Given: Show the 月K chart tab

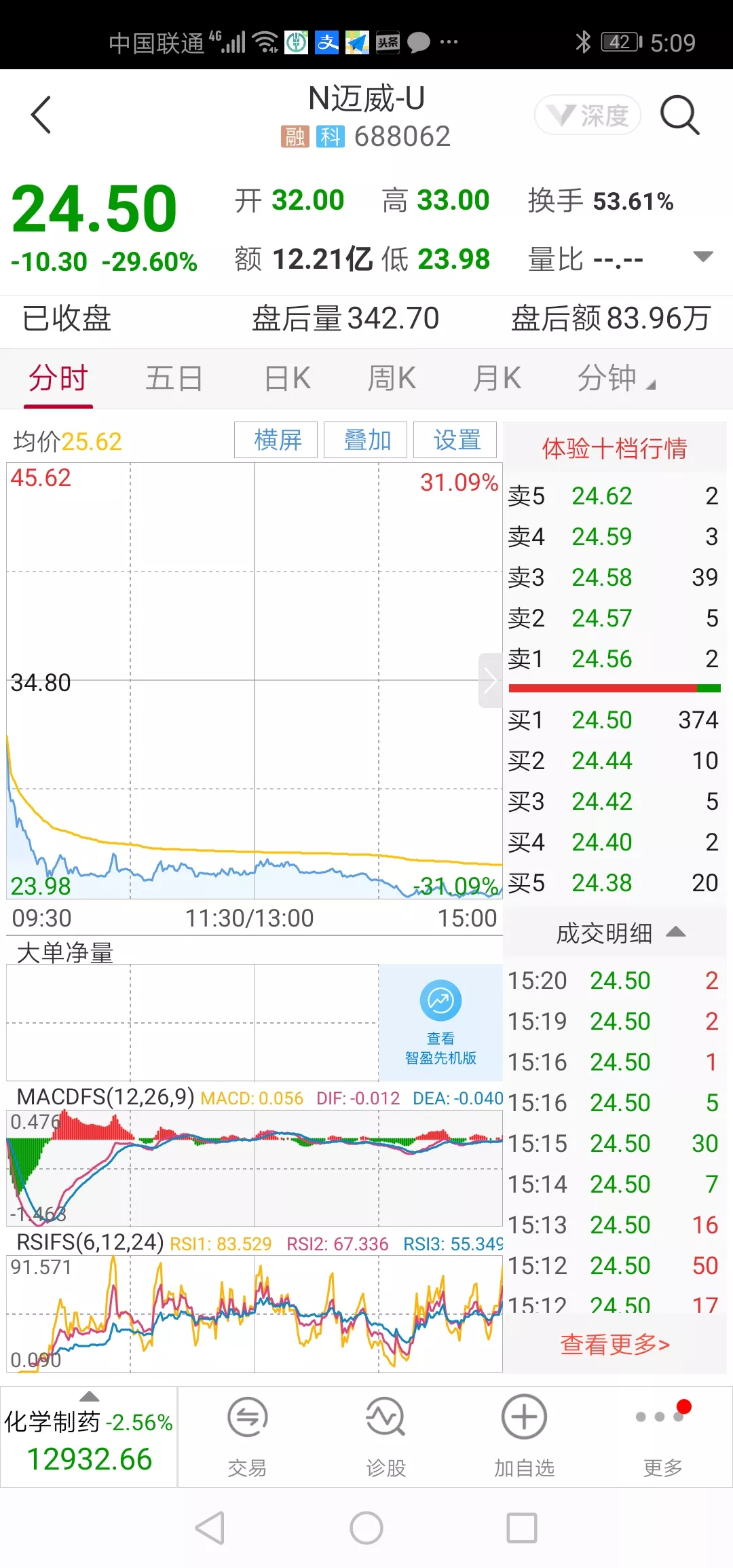Looking at the screenshot, I should (x=497, y=379).
